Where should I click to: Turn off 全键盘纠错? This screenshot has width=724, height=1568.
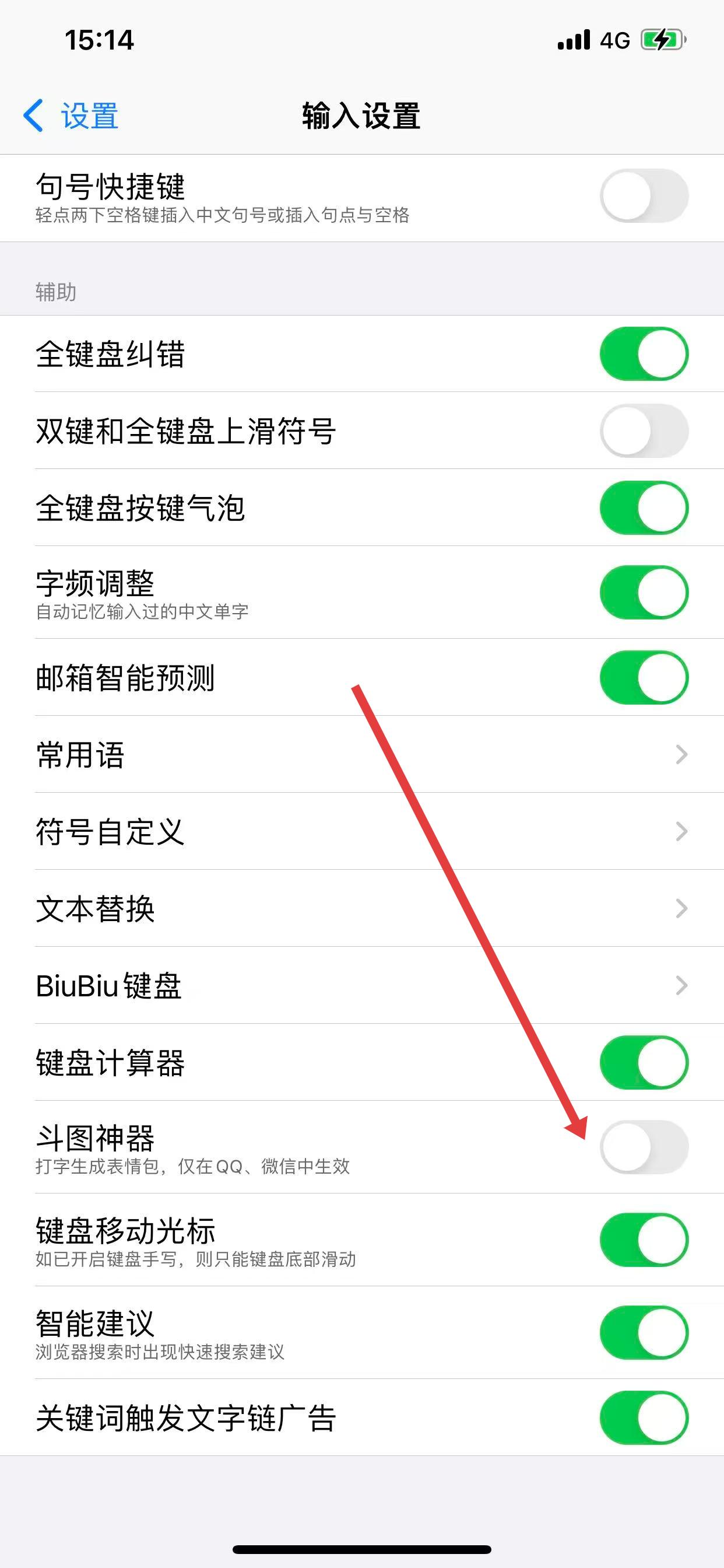(644, 353)
